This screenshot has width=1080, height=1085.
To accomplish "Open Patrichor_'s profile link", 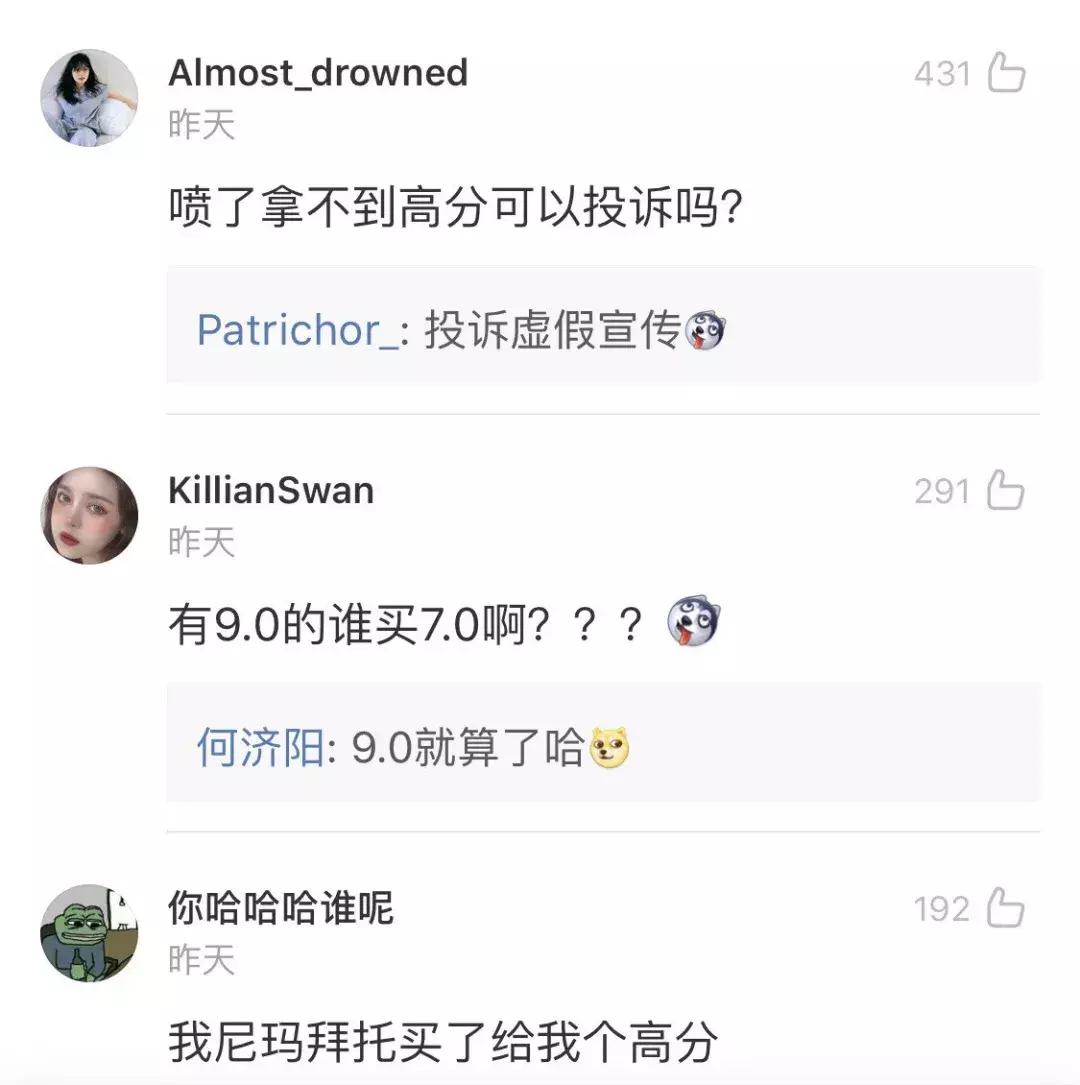I will [290, 330].
